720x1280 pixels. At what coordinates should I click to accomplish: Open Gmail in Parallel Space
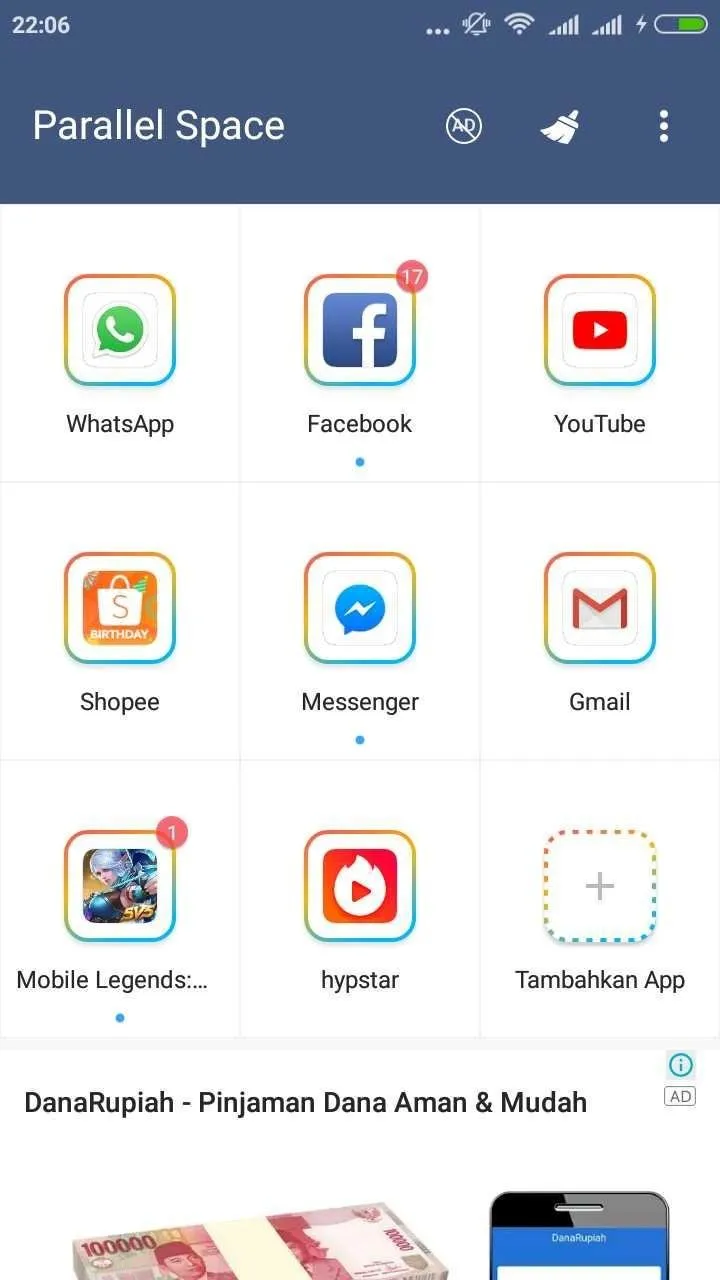(600, 608)
